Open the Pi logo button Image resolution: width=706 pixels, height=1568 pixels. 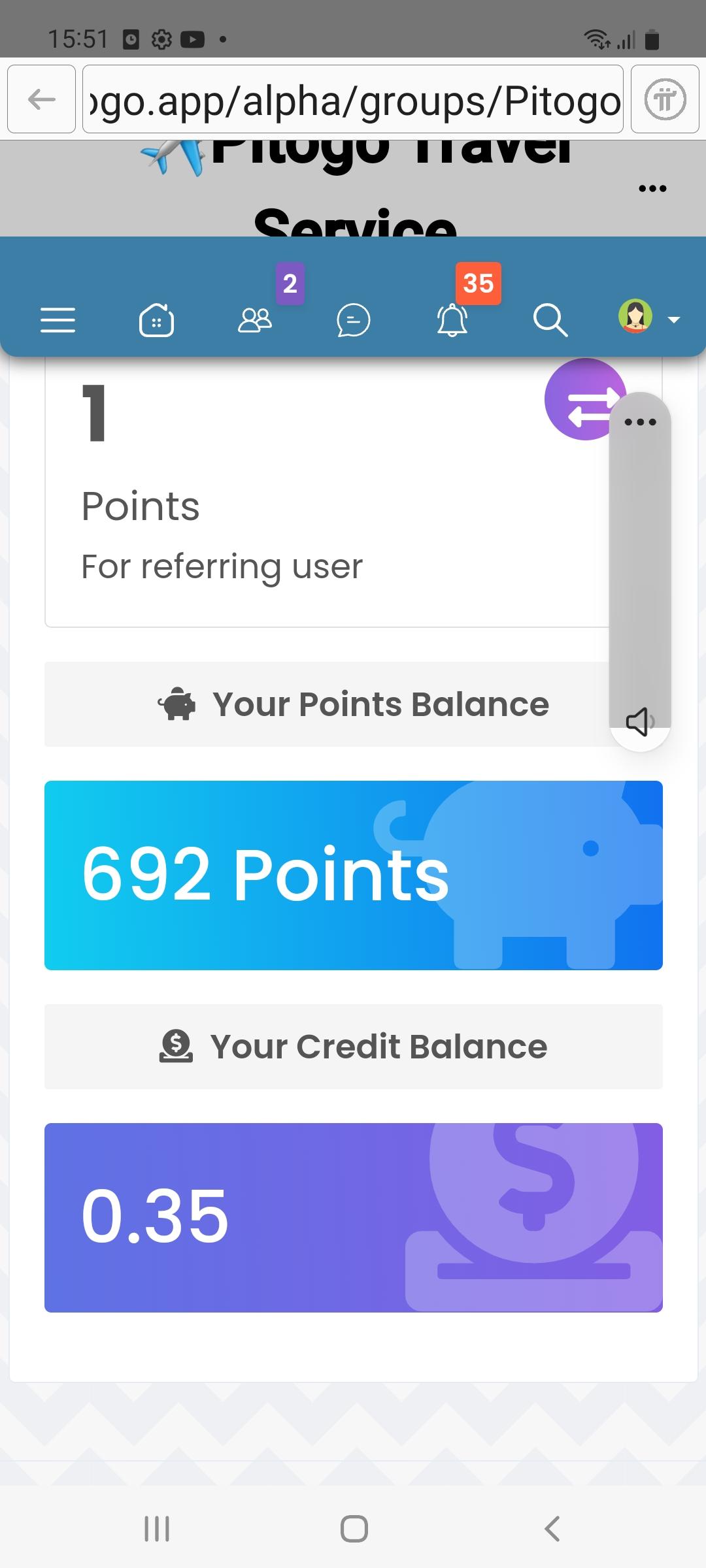[665, 99]
